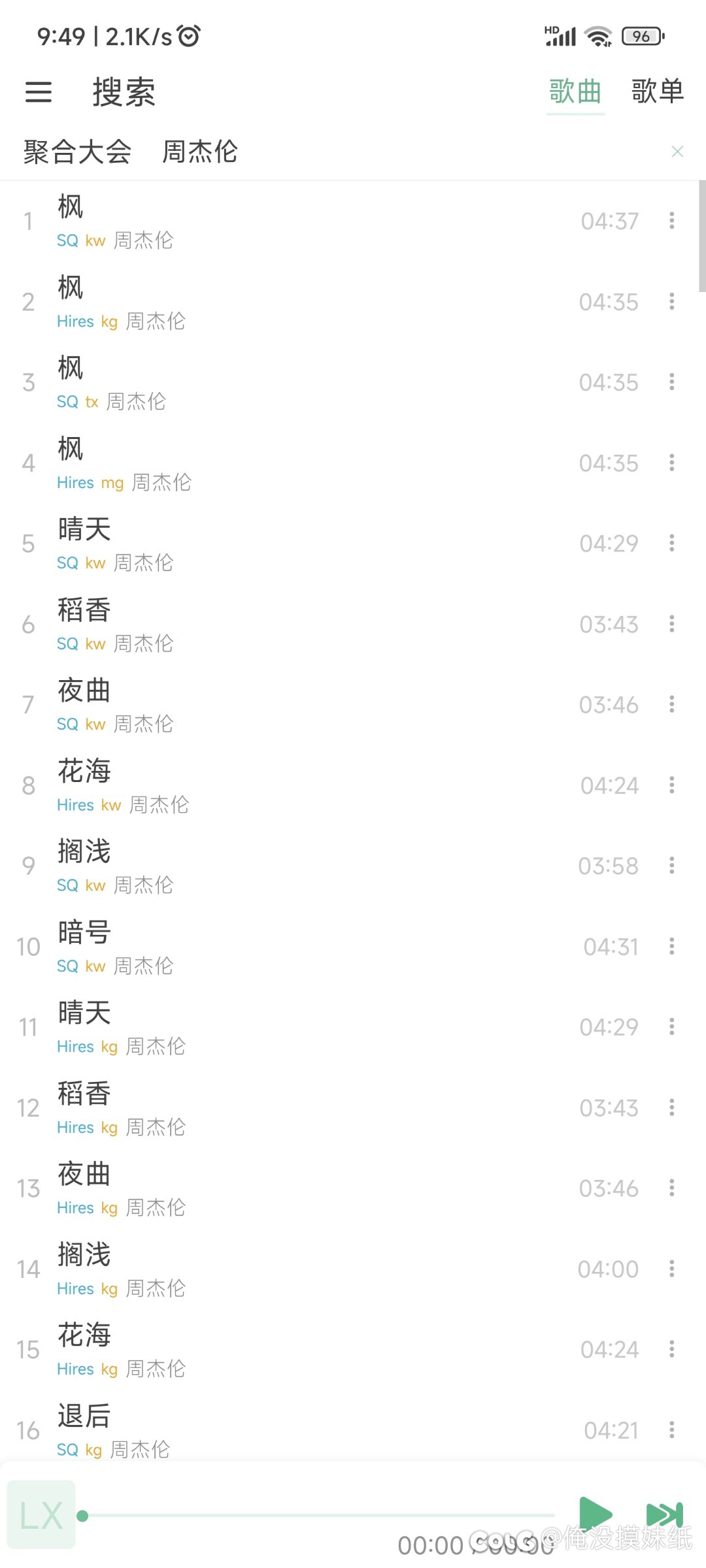706x1568 pixels.
Task: Skip to the next track
Action: [x=664, y=1514]
